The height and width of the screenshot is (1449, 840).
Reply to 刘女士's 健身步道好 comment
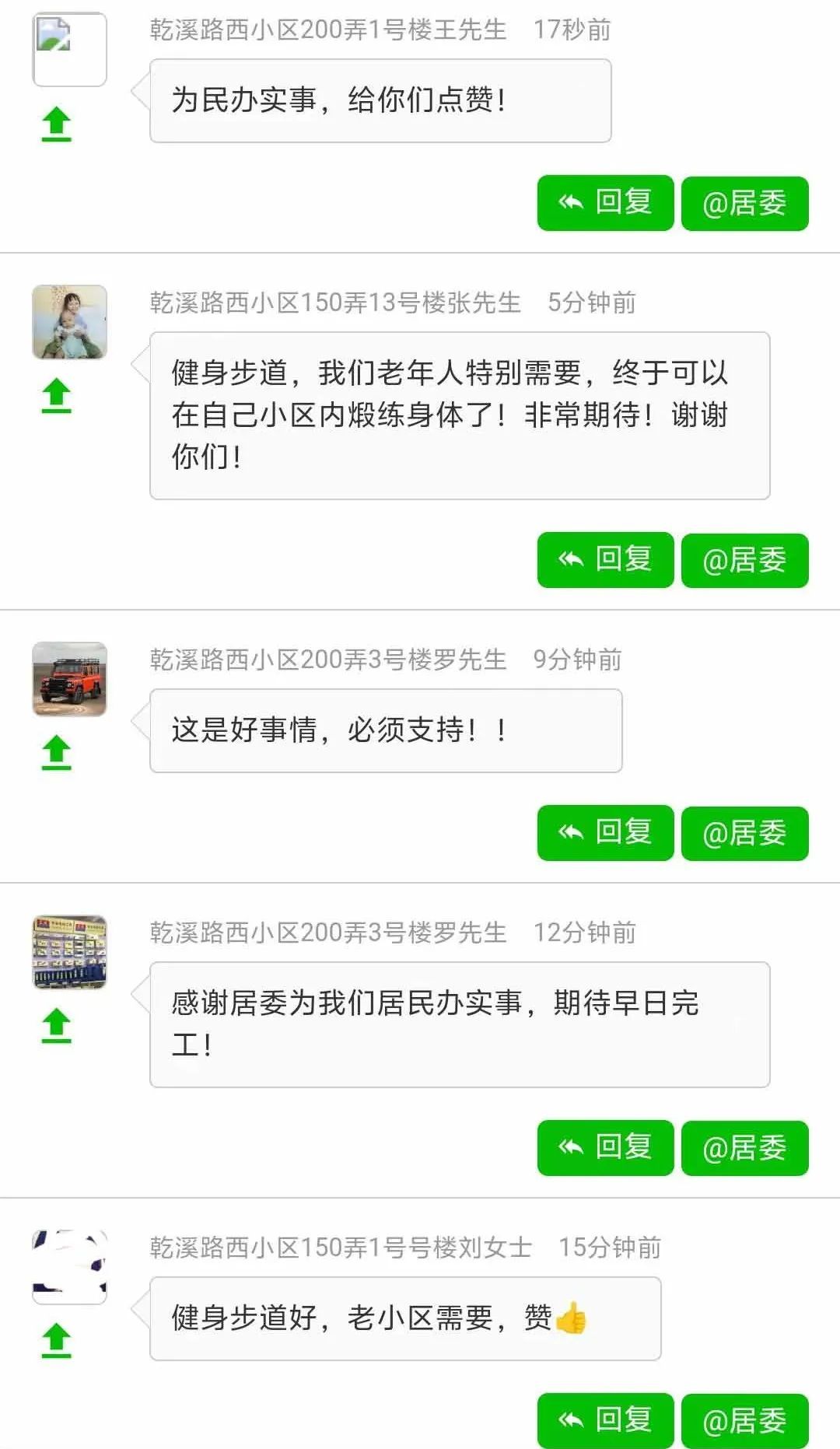[605, 1420]
